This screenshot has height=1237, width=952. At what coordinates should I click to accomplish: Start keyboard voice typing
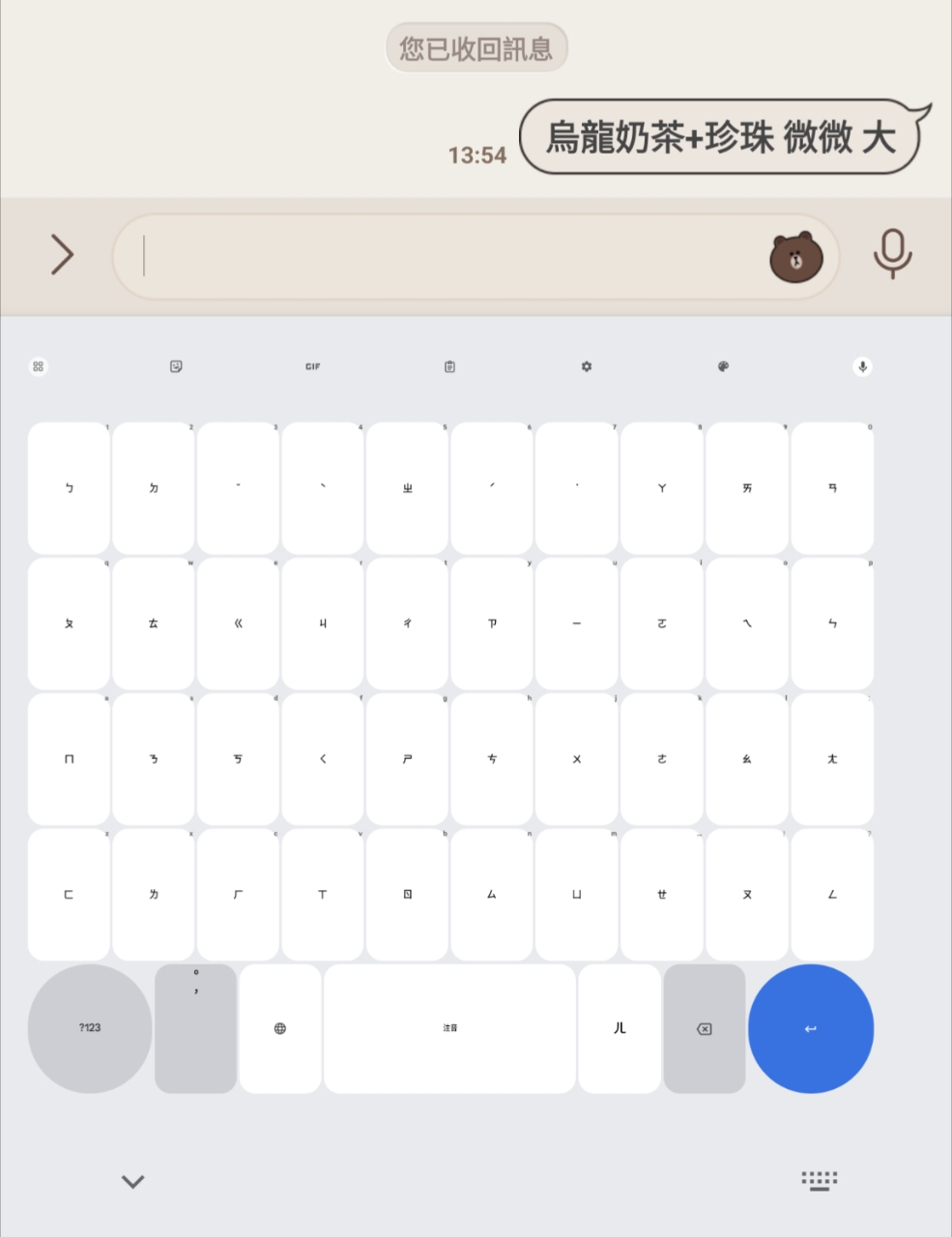coord(862,366)
